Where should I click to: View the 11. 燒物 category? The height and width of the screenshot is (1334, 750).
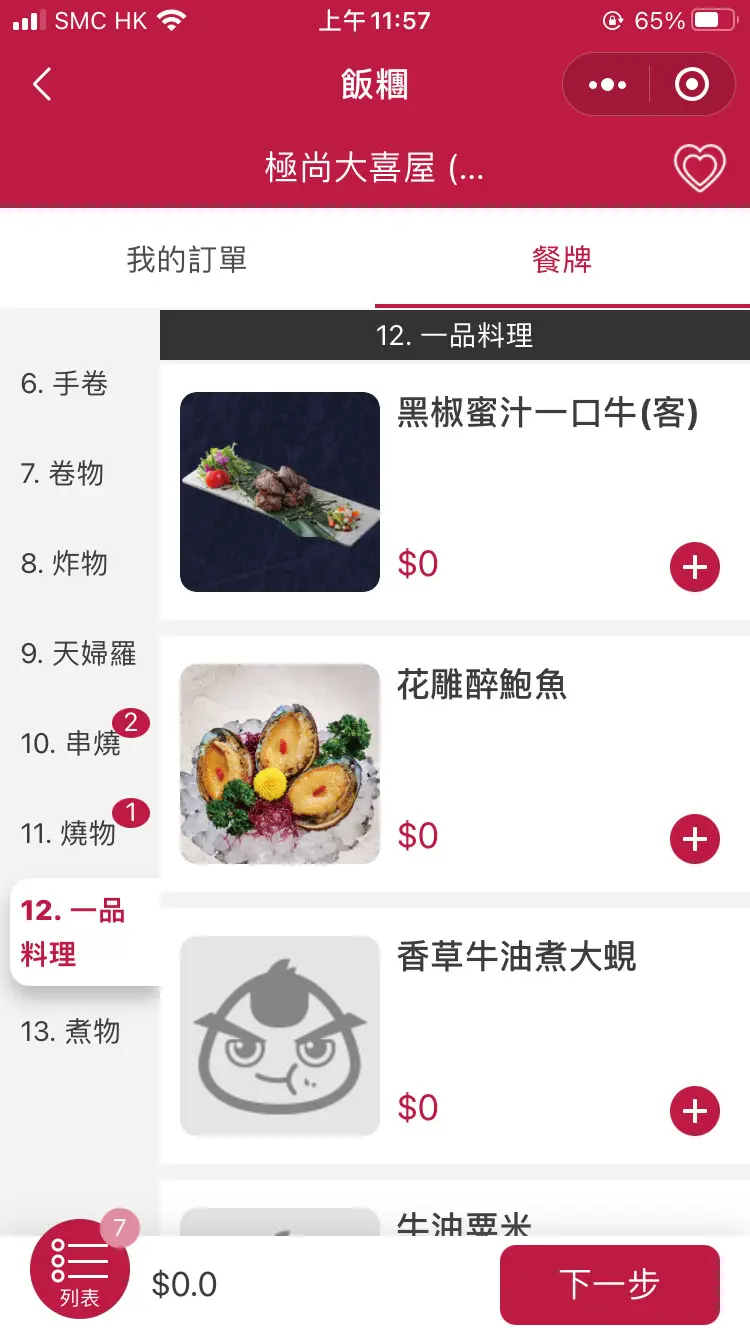click(x=69, y=834)
